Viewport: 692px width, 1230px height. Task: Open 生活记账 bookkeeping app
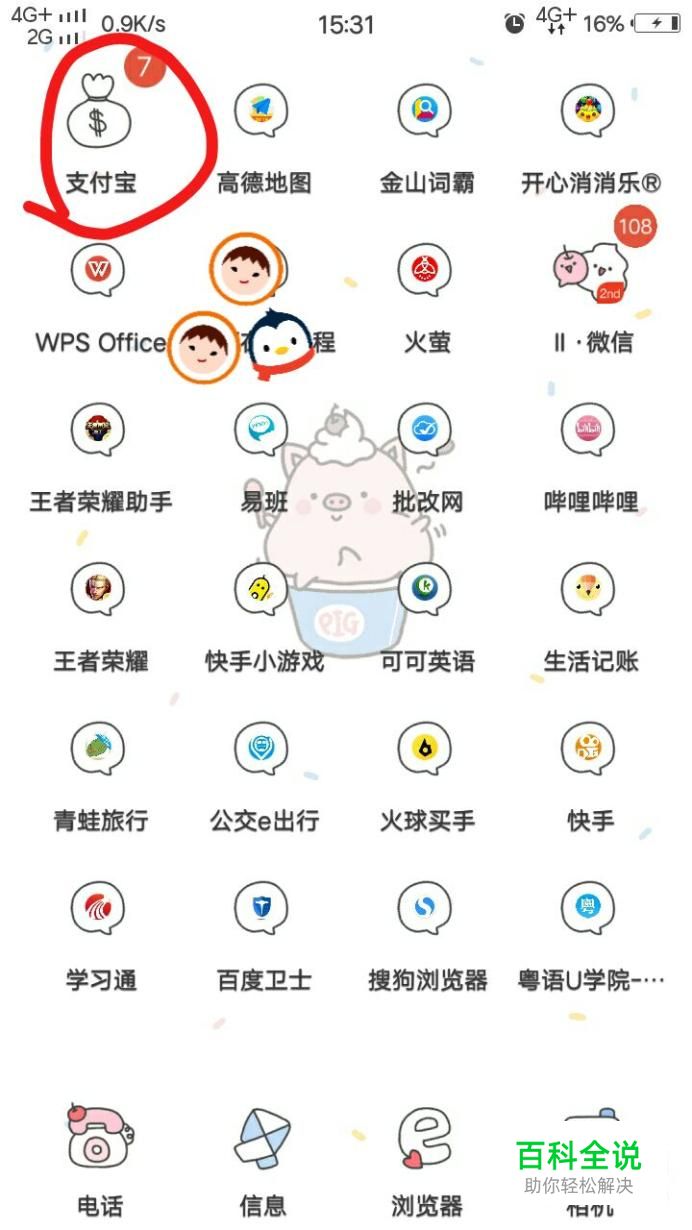point(589,589)
